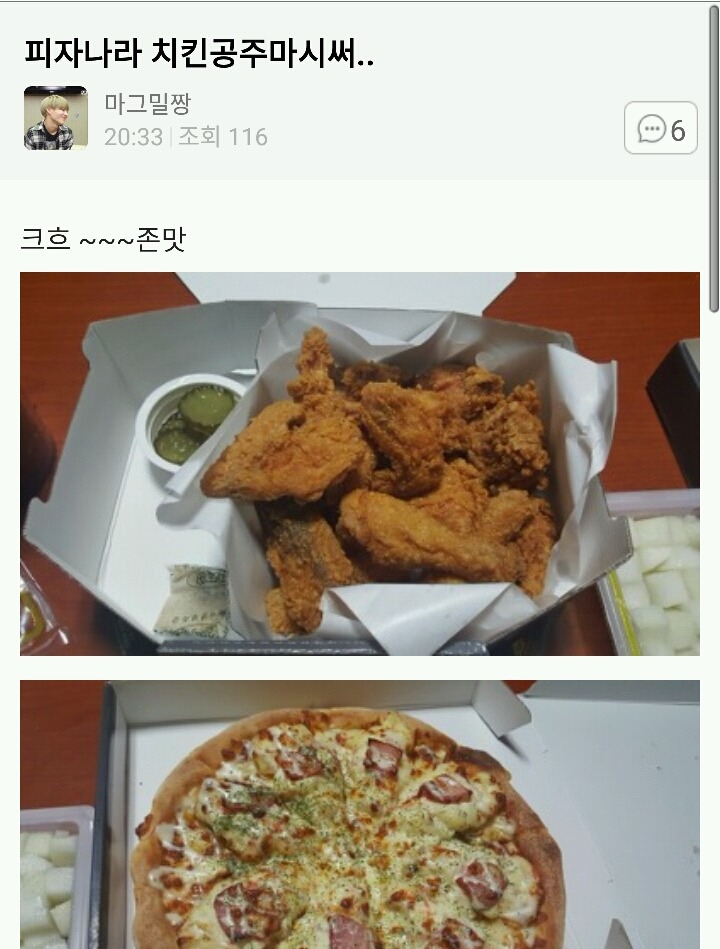Open the fried chicken photo
Image resolution: width=720 pixels, height=949 pixels.
coord(360,464)
